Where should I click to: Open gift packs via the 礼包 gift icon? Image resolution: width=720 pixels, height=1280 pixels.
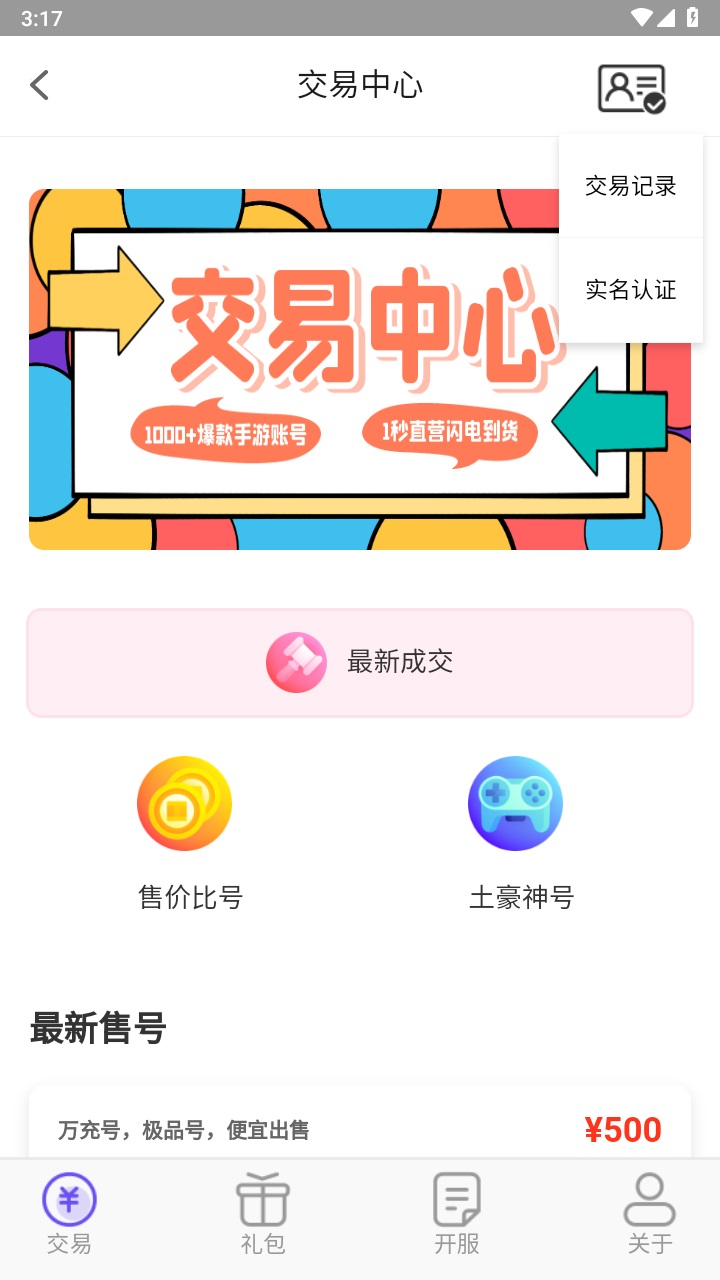[x=262, y=1197]
